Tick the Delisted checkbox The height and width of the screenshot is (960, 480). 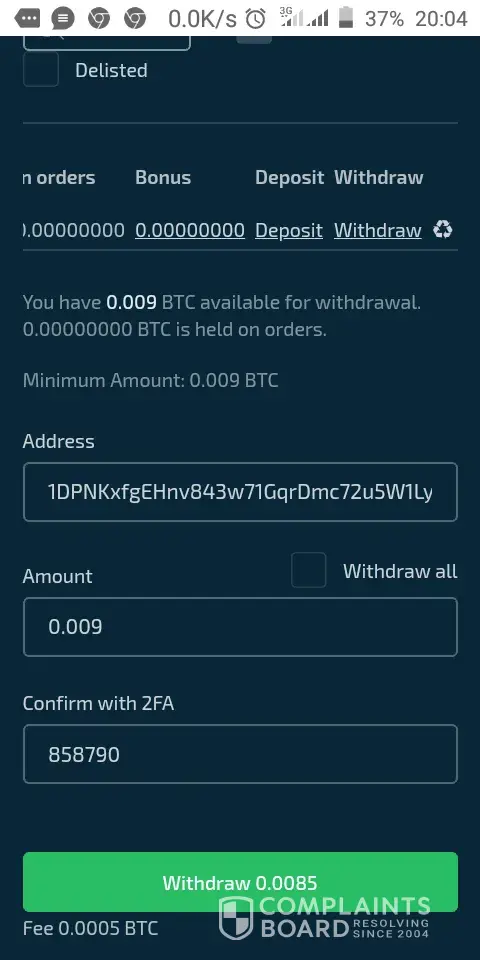click(41, 69)
